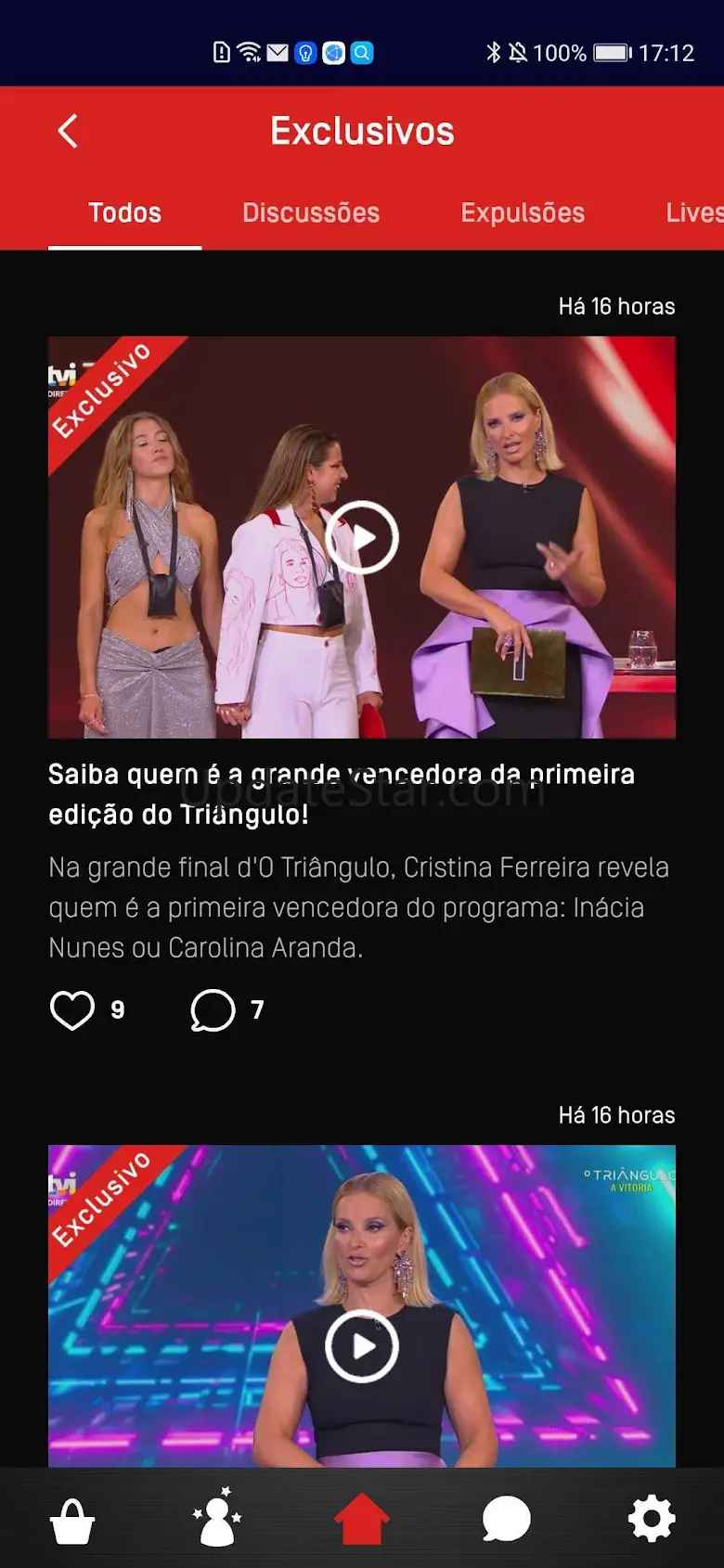724x1568 pixels.
Task: Like the post about Triângulo's grande vencedora
Action: coord(72,1010)
